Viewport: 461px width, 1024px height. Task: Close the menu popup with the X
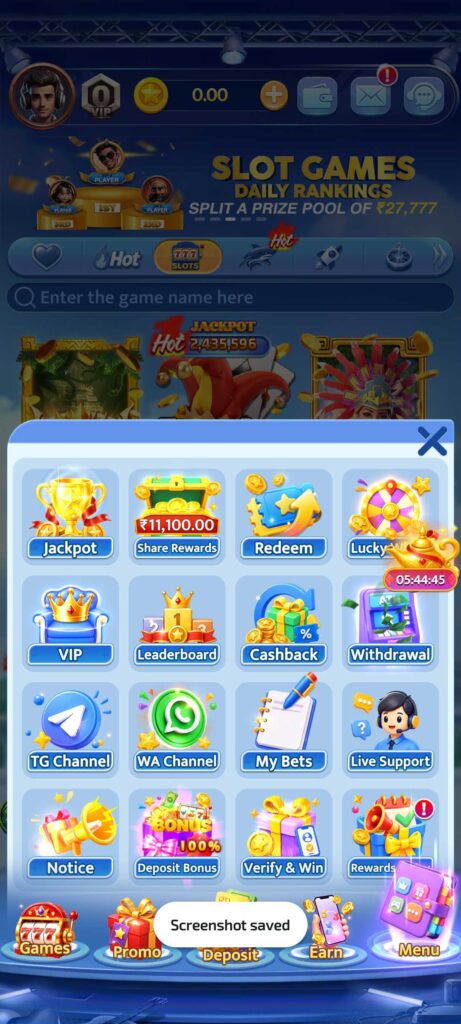(x=432, y=441)
